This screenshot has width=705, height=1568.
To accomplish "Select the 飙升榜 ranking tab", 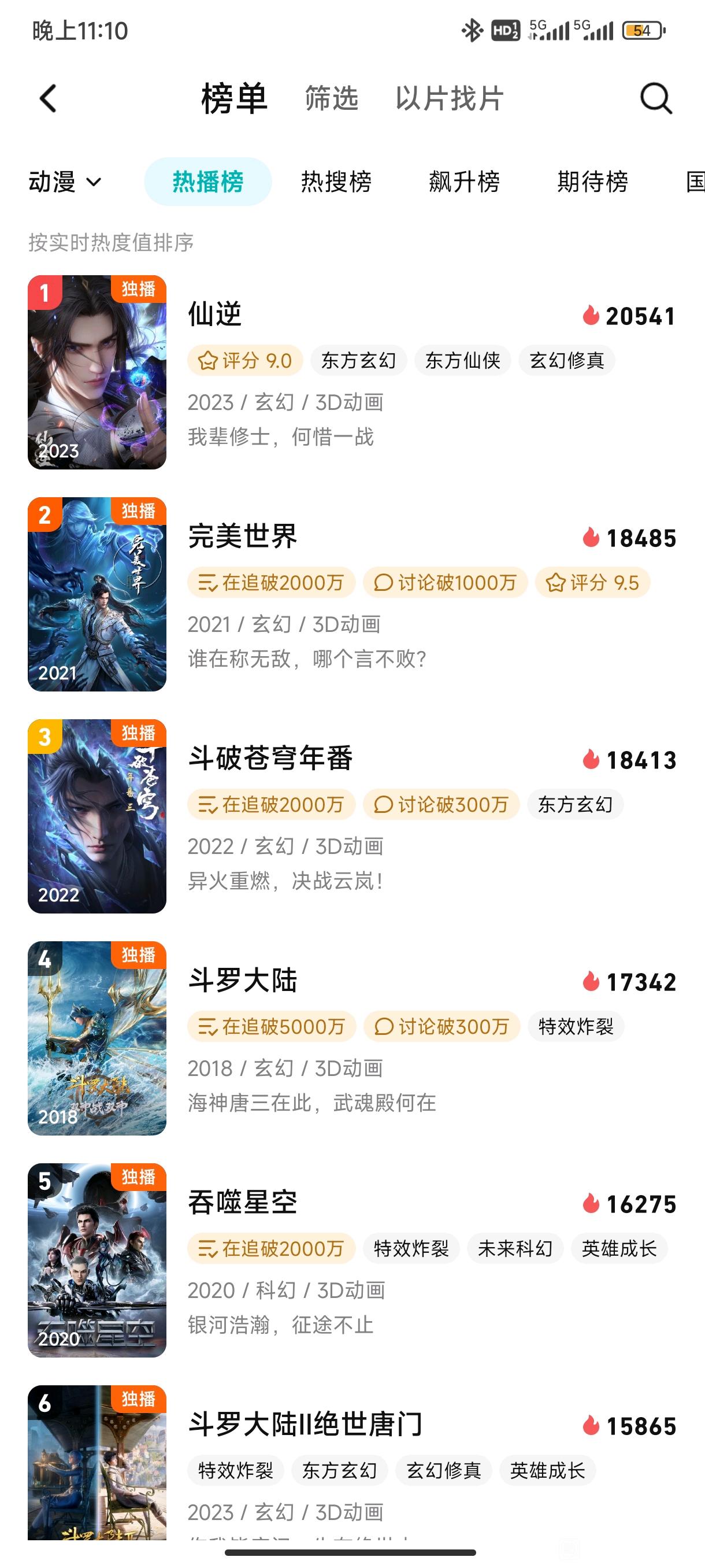I will (464, 182).
